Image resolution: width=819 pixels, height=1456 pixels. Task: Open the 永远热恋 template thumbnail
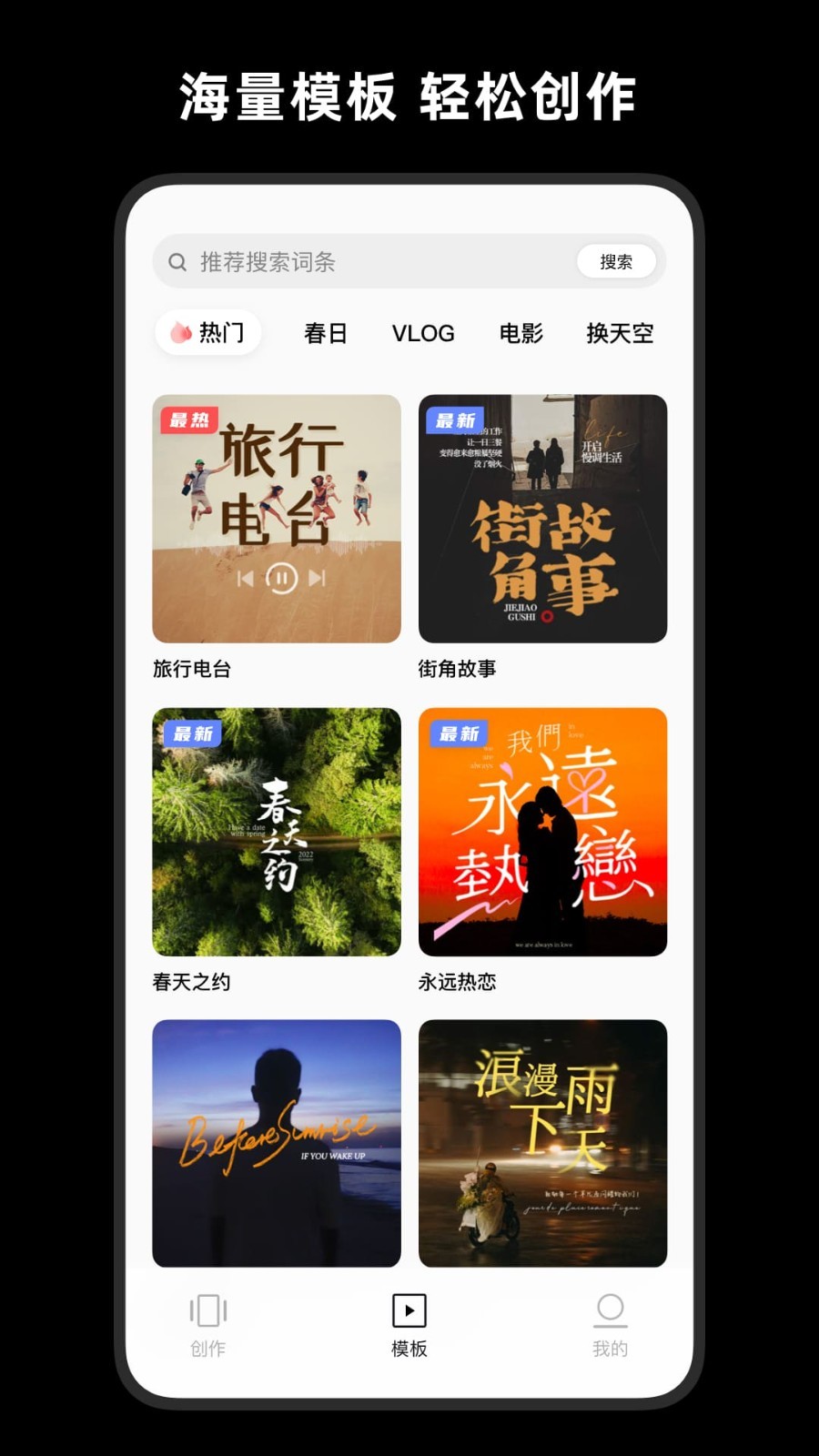click(x=541, y=830)
